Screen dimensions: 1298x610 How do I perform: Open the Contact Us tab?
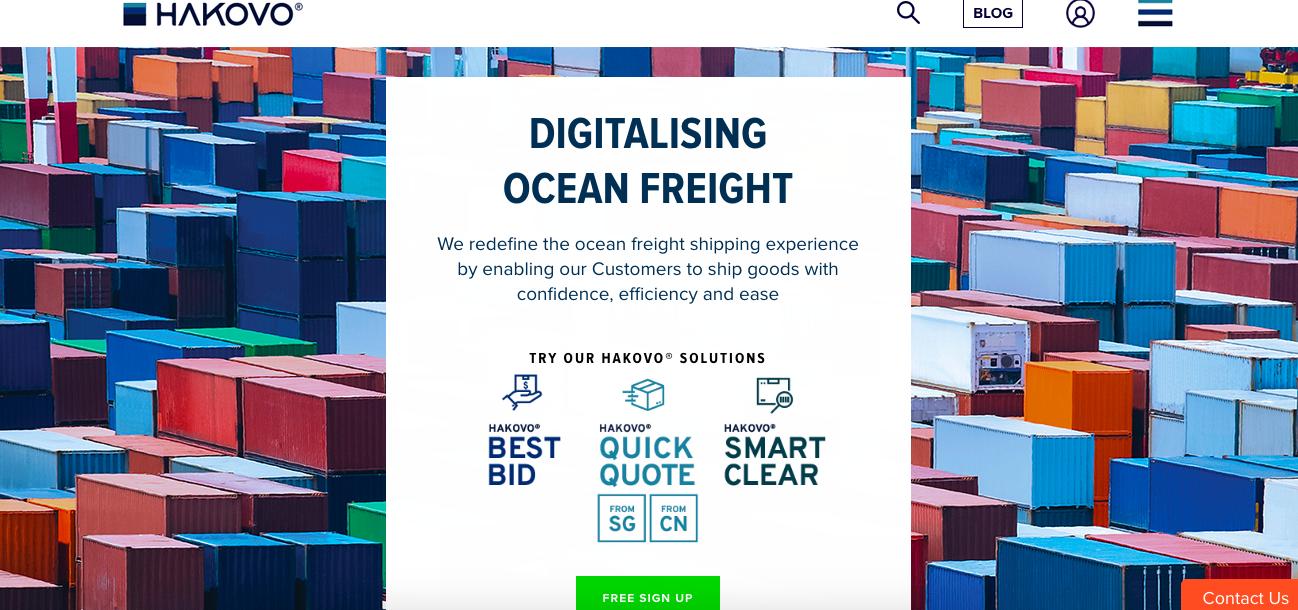[1243, 597]
